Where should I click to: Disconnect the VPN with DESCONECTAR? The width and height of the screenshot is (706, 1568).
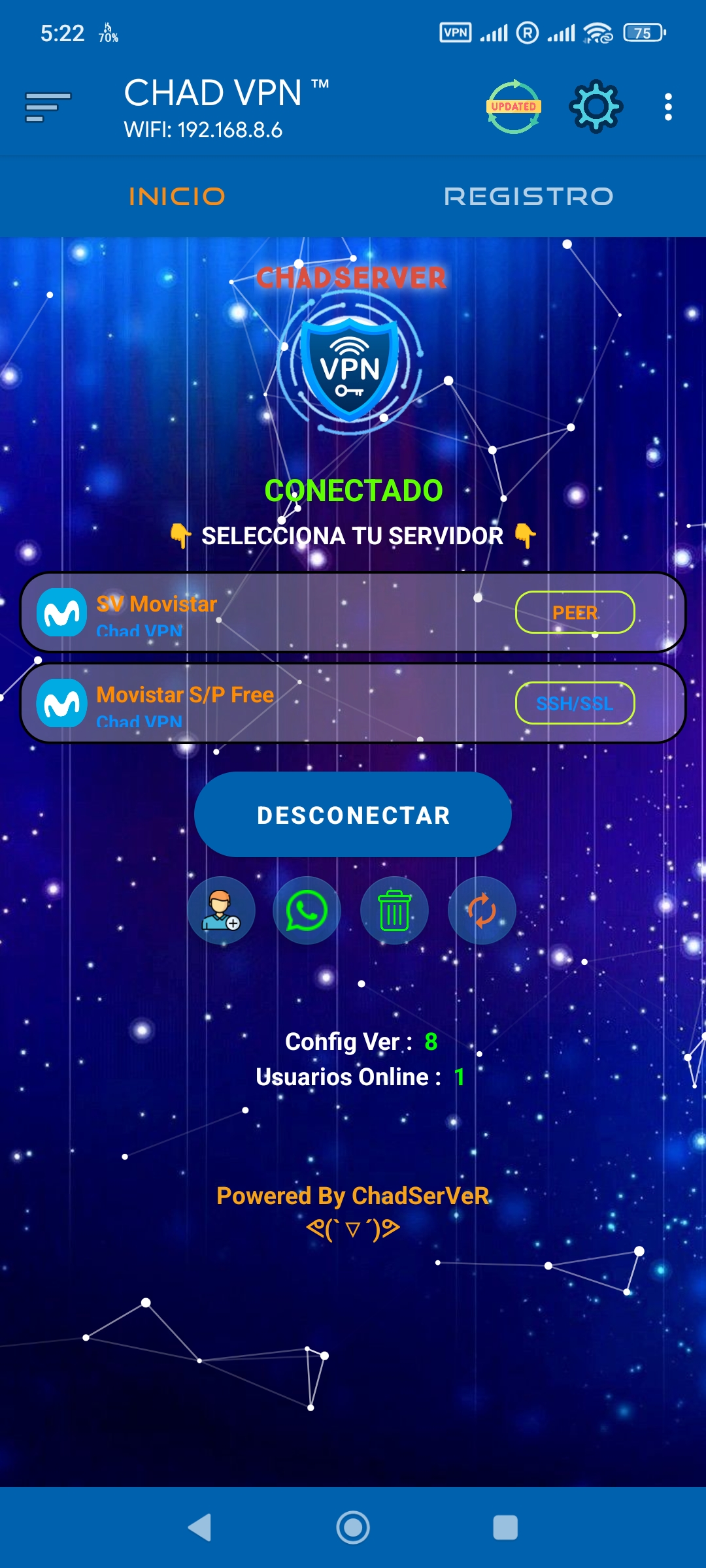(x=353, y=815)
